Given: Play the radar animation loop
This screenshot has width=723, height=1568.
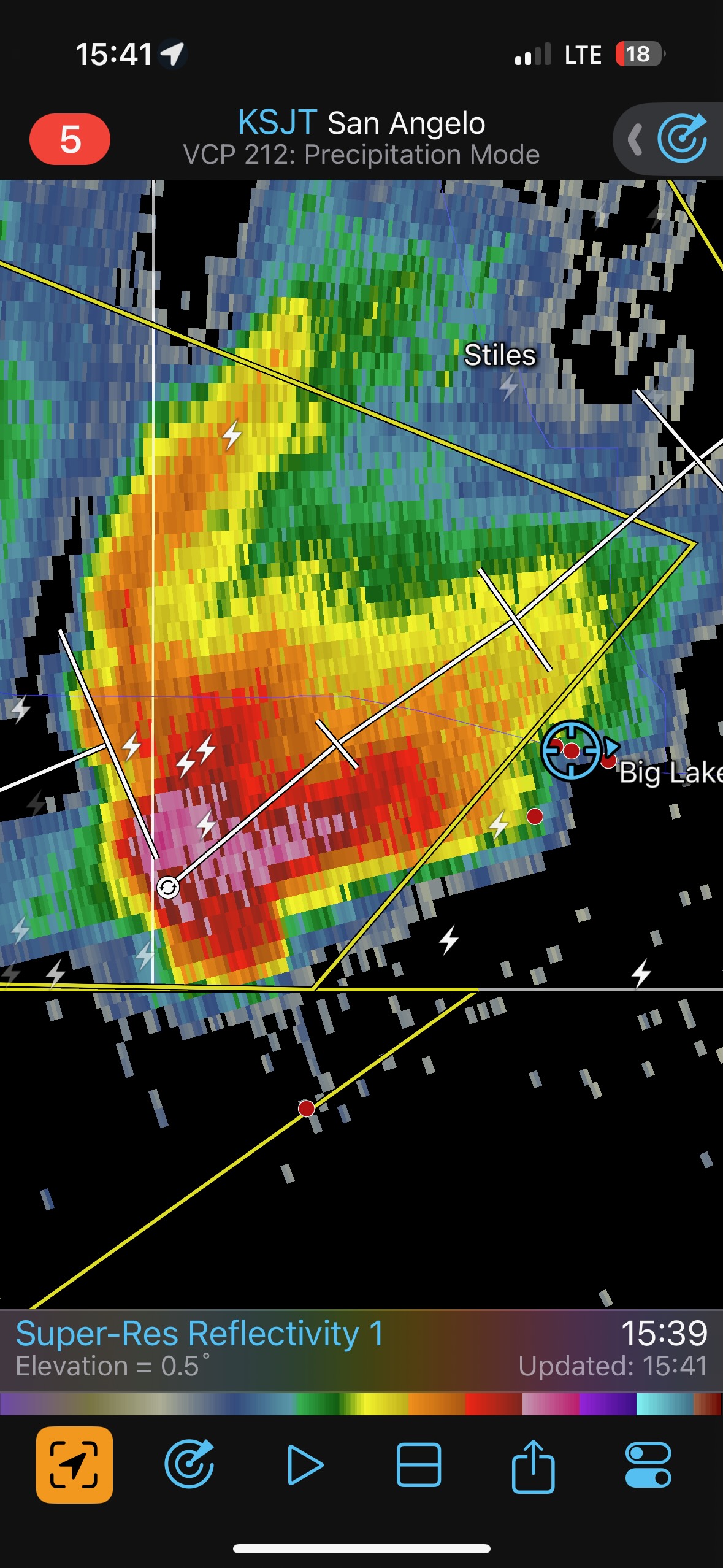Looking at the screenshot, I should (305, 1464).
